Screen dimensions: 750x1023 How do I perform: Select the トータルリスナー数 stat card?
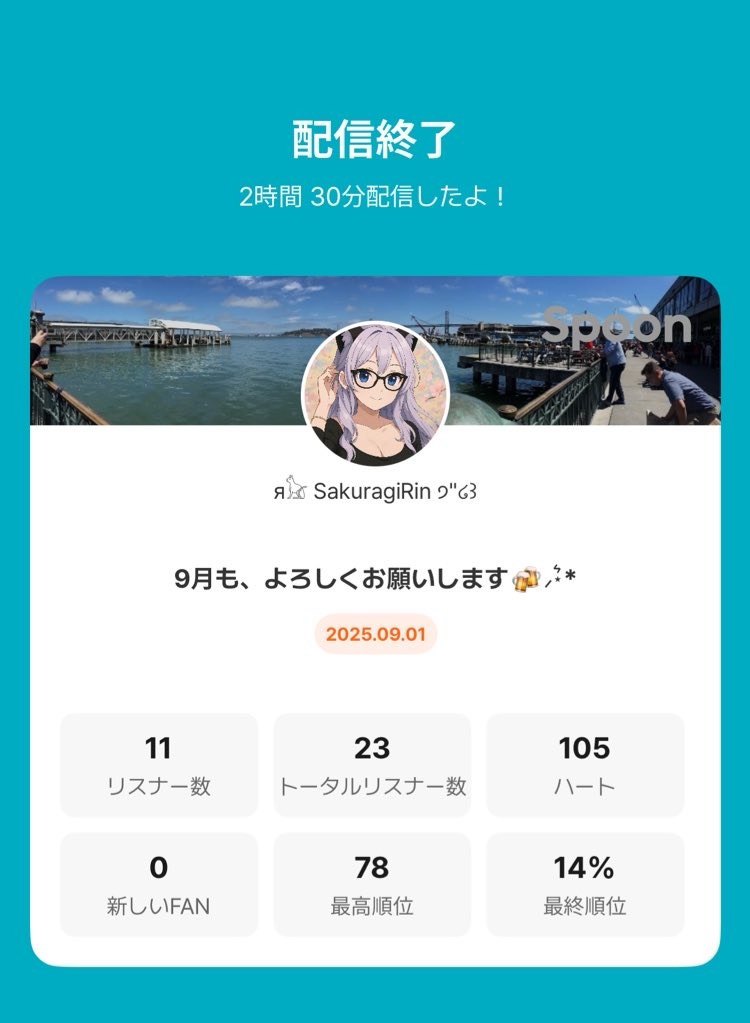click(x=375, y=763)
